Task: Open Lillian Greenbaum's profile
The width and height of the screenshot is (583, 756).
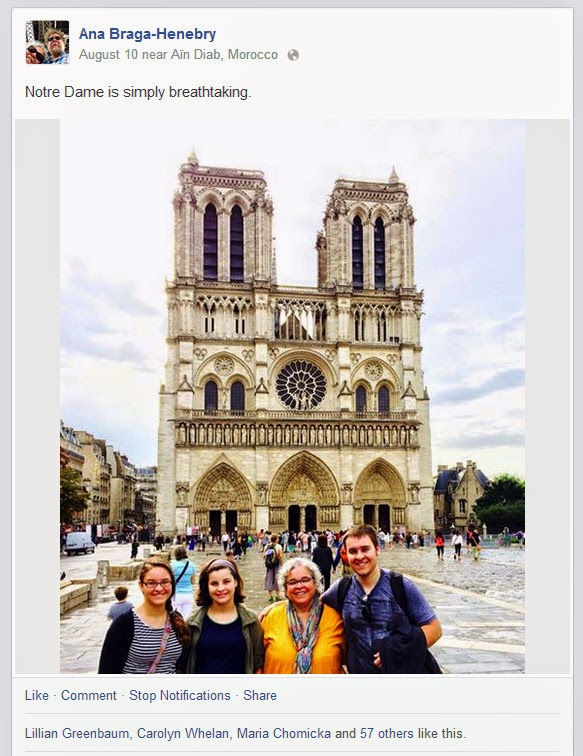Action: (x=77, y=733)
